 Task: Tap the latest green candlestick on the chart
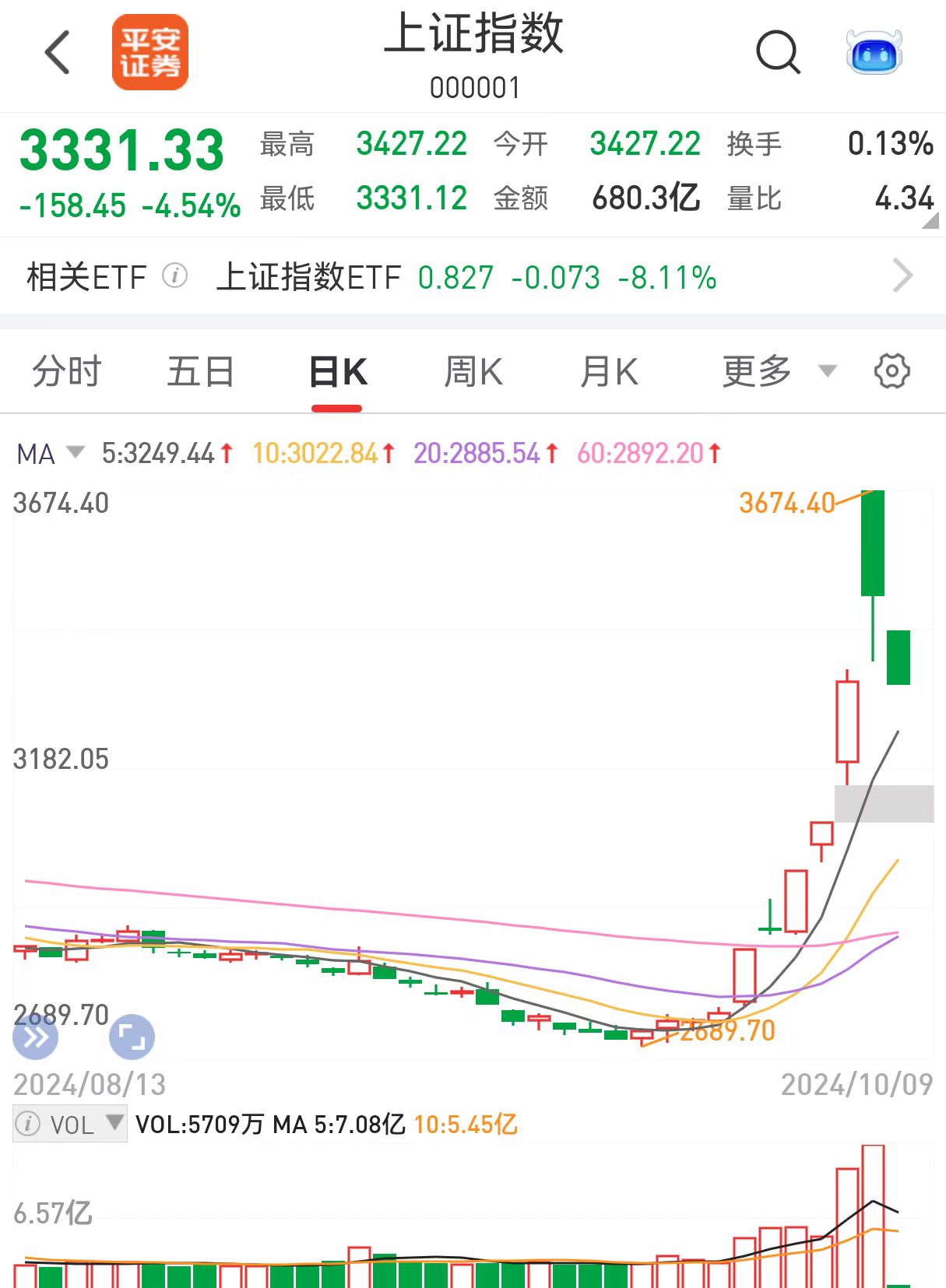(900, 656)
